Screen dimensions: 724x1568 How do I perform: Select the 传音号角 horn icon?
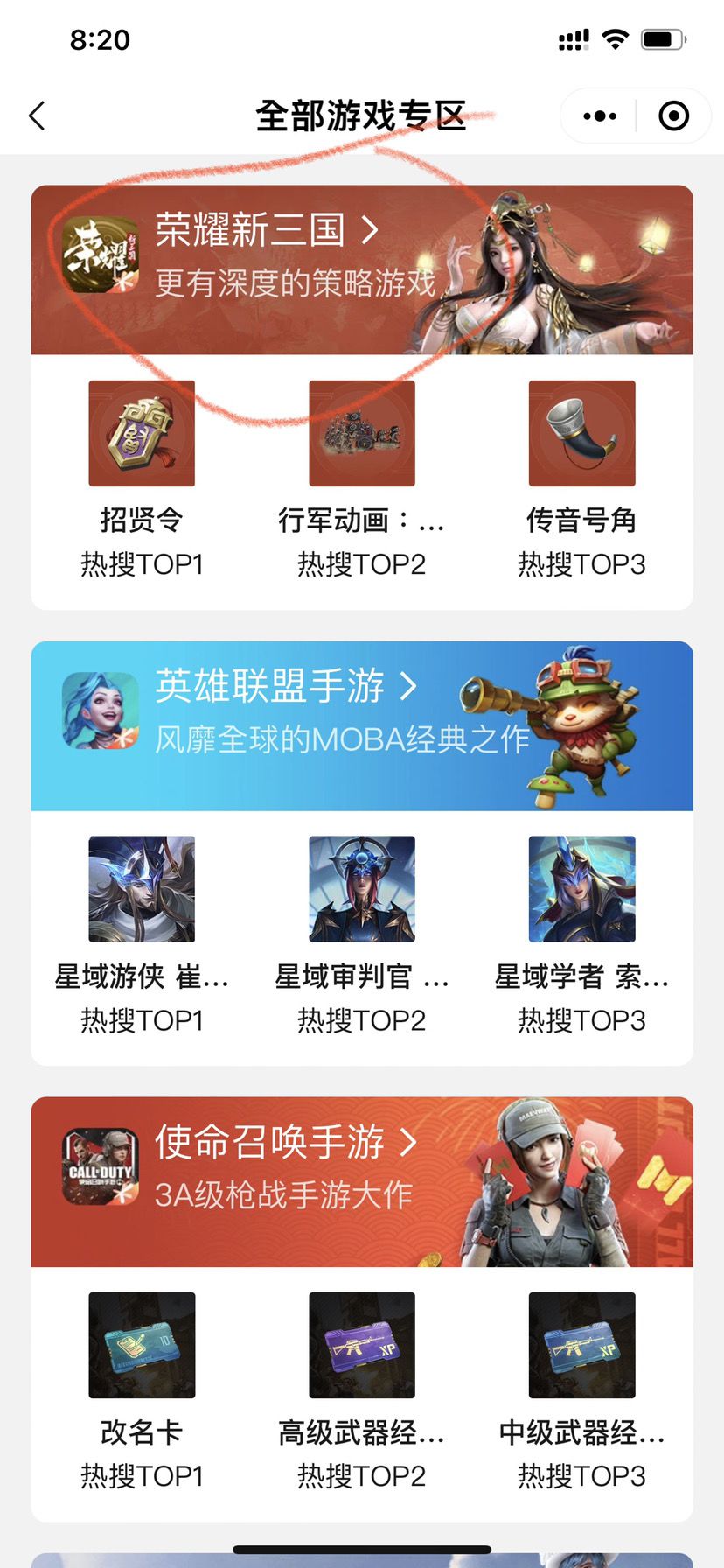[x=581, y=432]
